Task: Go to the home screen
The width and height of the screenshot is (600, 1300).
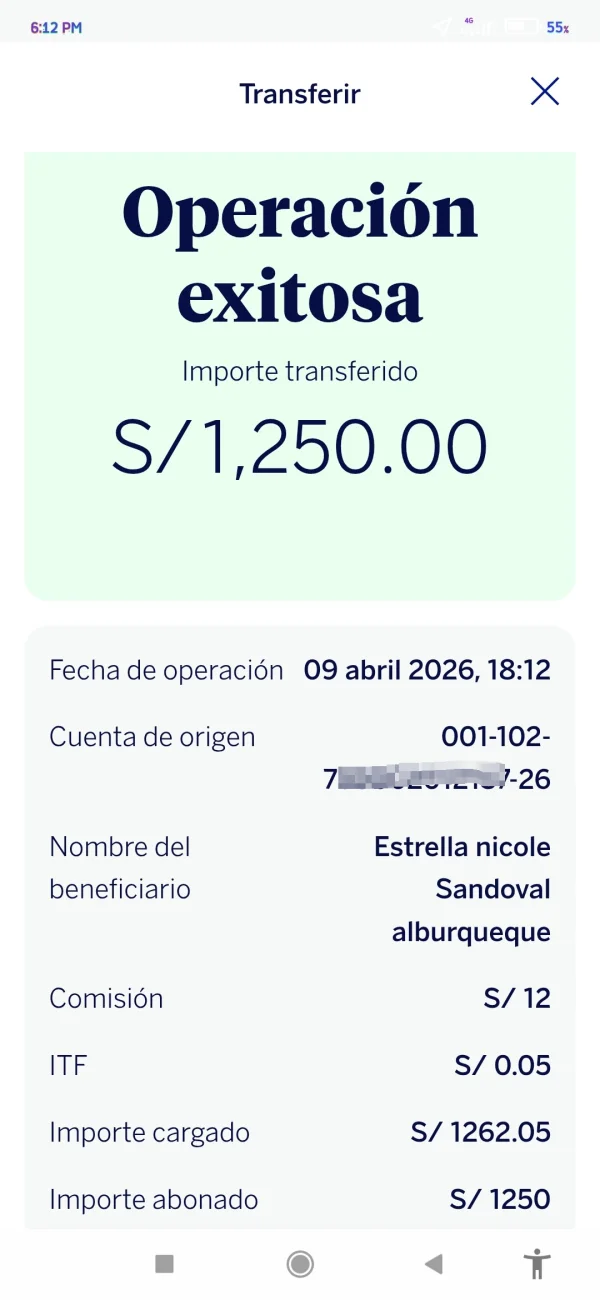Action: pyautogui.click(x=300, y=1264)
